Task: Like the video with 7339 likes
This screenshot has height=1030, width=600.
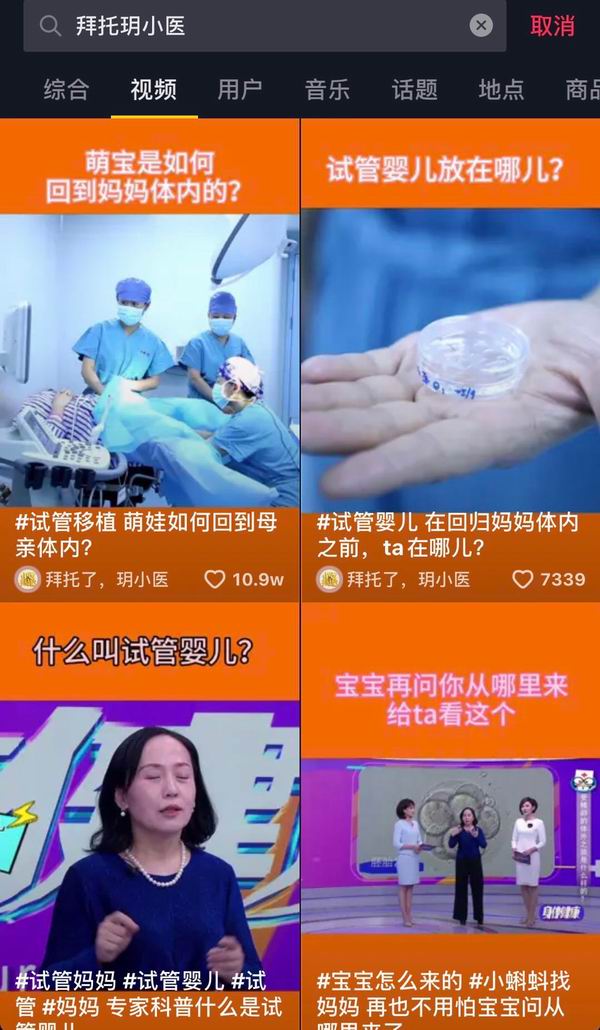Action: pyautogui.click(x=522, y=579)
